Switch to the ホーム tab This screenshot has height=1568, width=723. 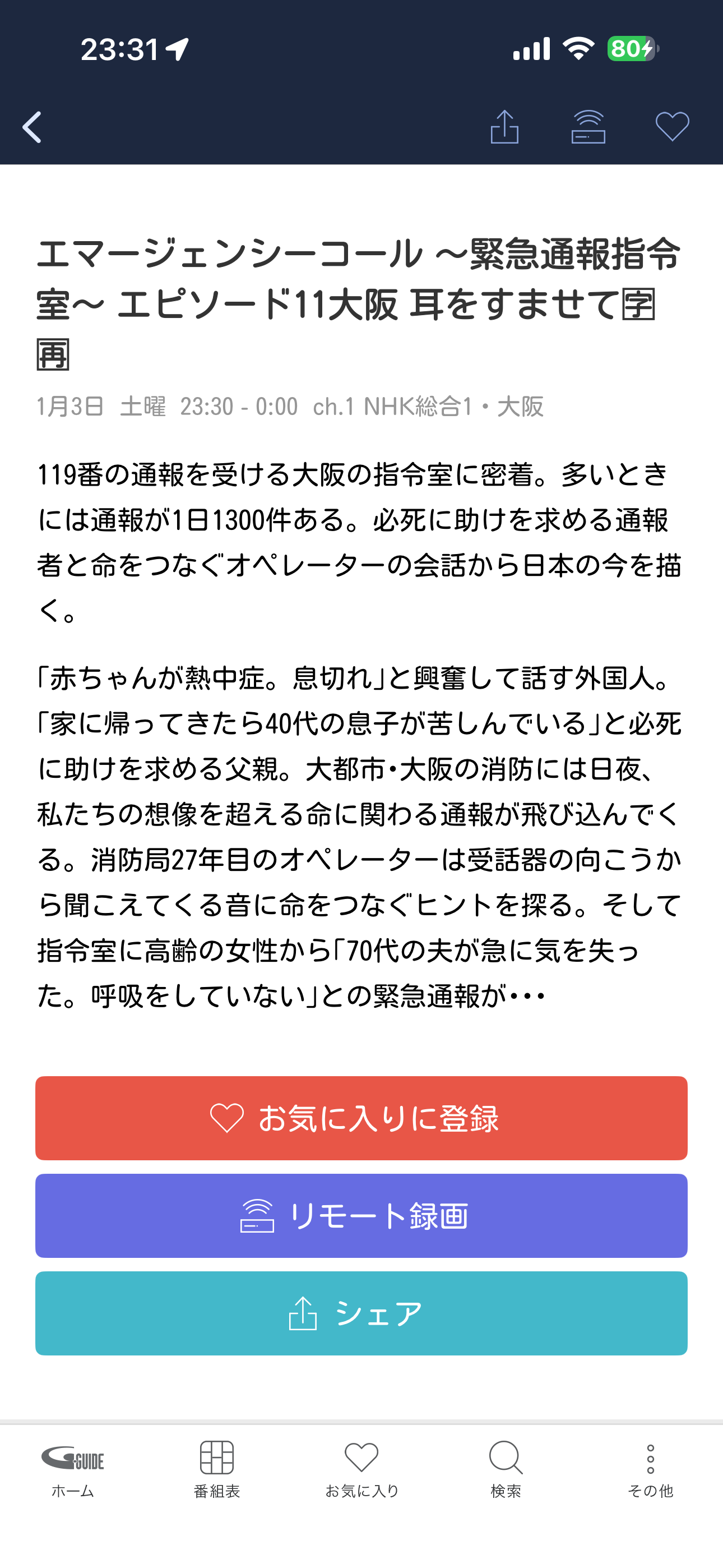[72, 1469]
